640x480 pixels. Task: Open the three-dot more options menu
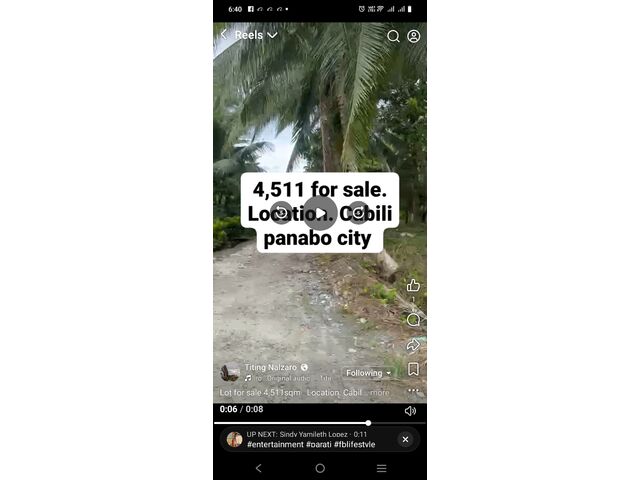[413, 391]
